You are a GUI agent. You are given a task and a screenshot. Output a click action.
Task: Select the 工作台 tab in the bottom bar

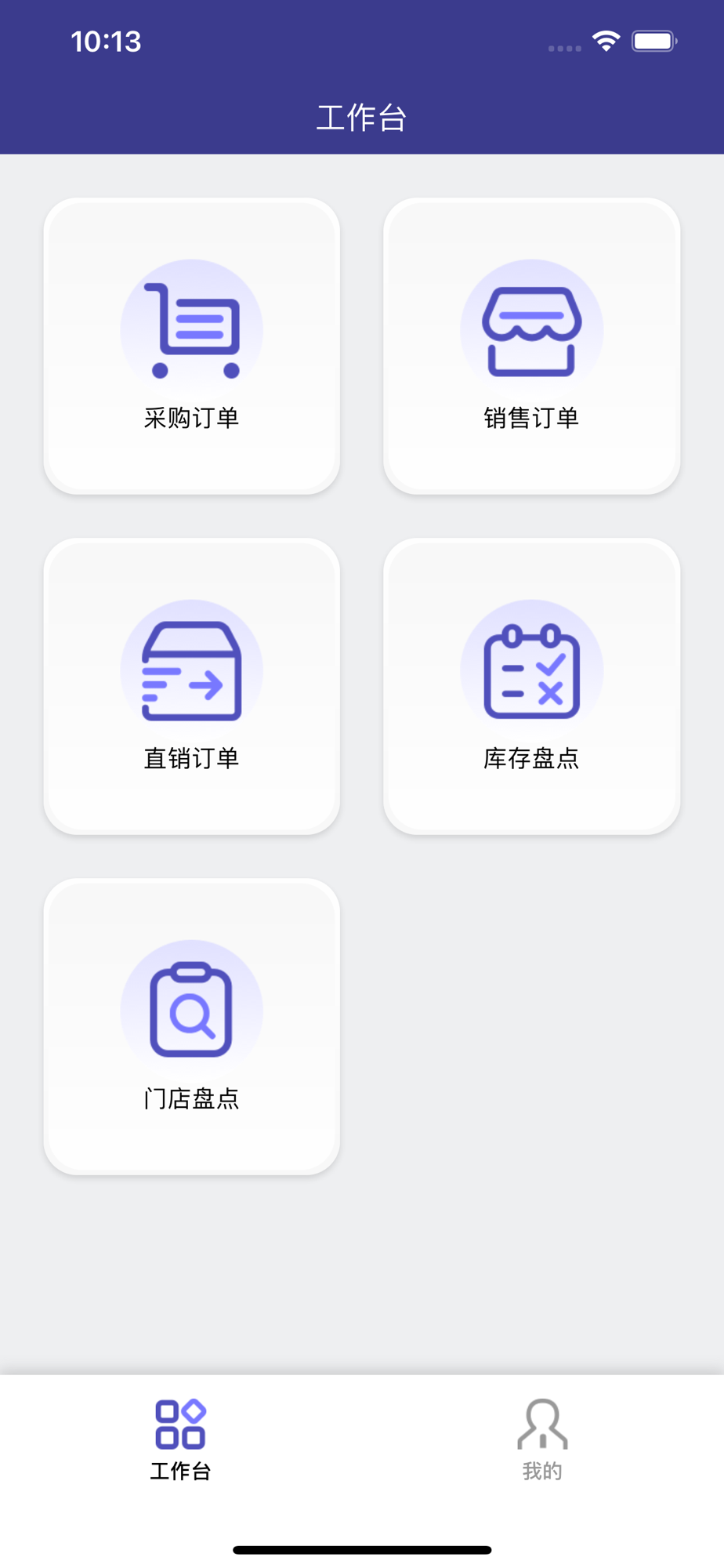181,1440
